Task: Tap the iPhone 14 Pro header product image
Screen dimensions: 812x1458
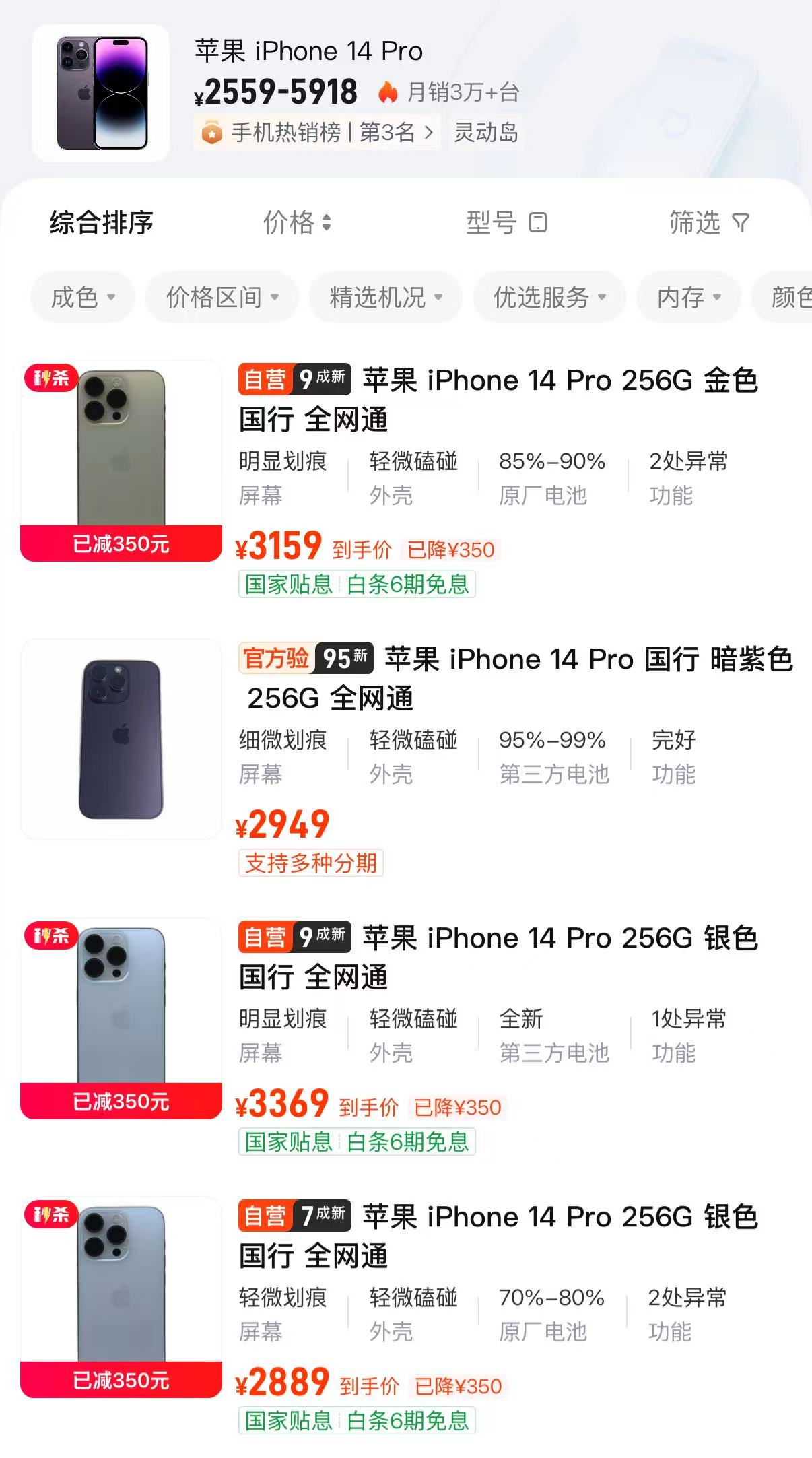Action: point(101,93)
